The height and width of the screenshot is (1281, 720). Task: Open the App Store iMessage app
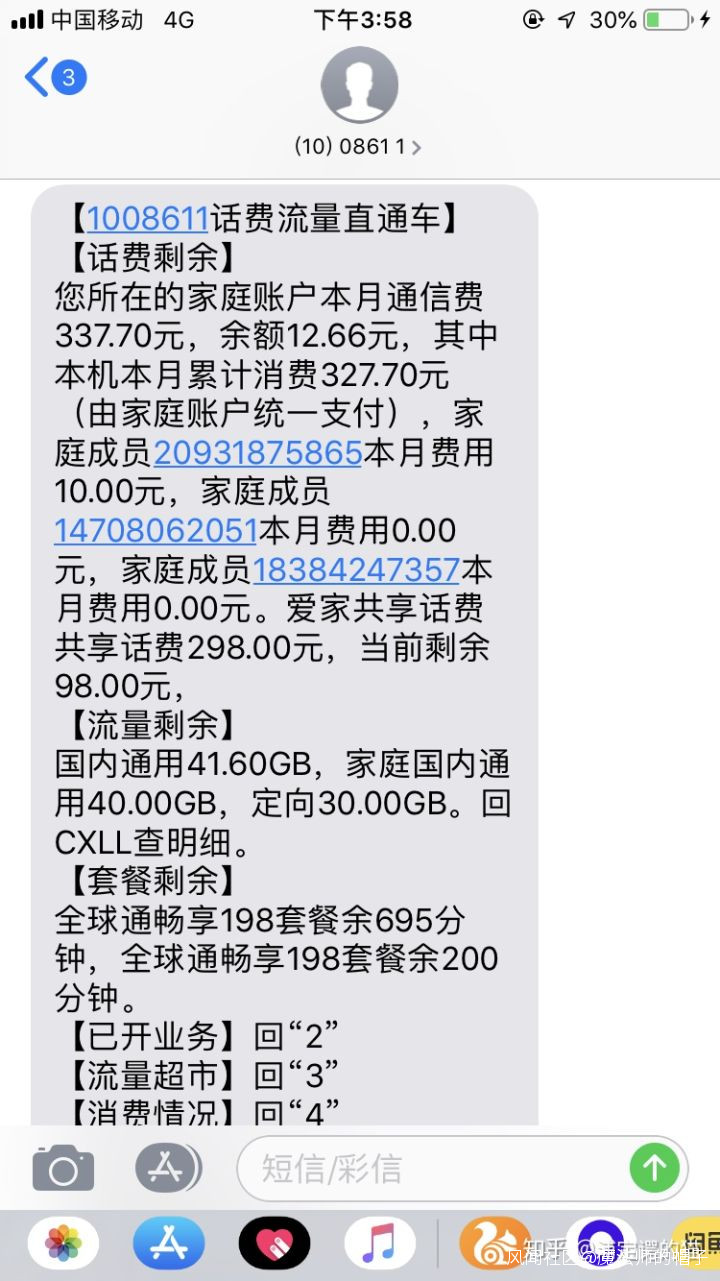[168, 1243]
